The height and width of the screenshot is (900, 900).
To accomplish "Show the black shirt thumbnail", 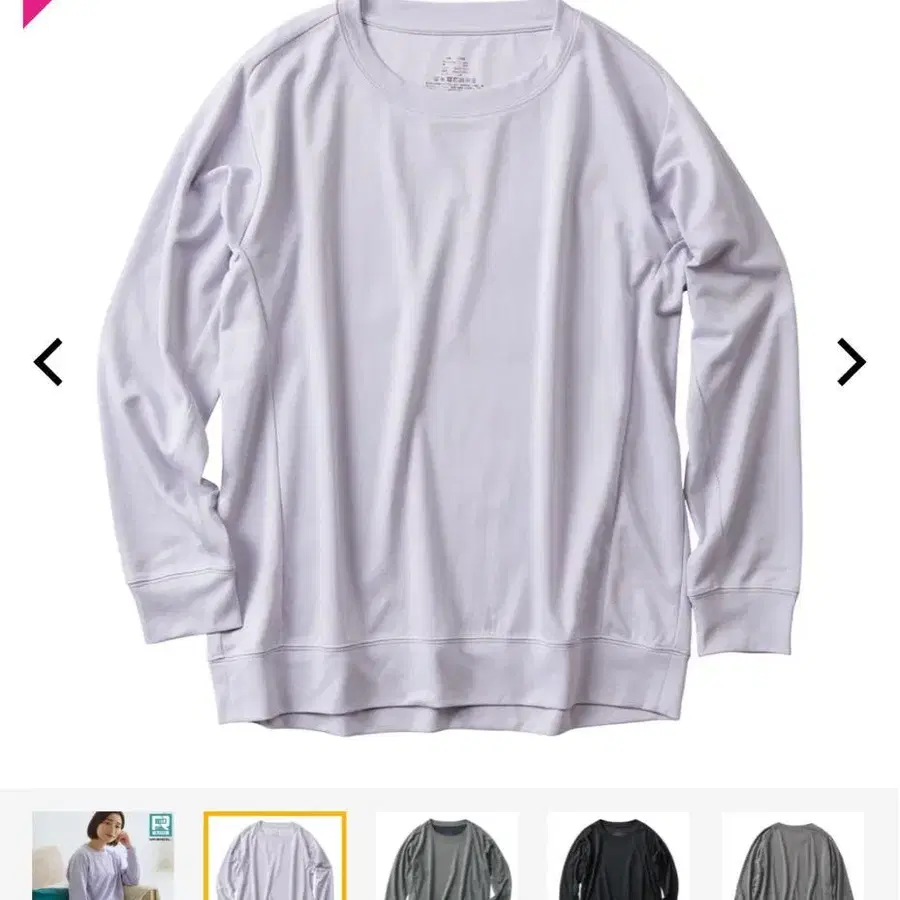I will [618, 856].
